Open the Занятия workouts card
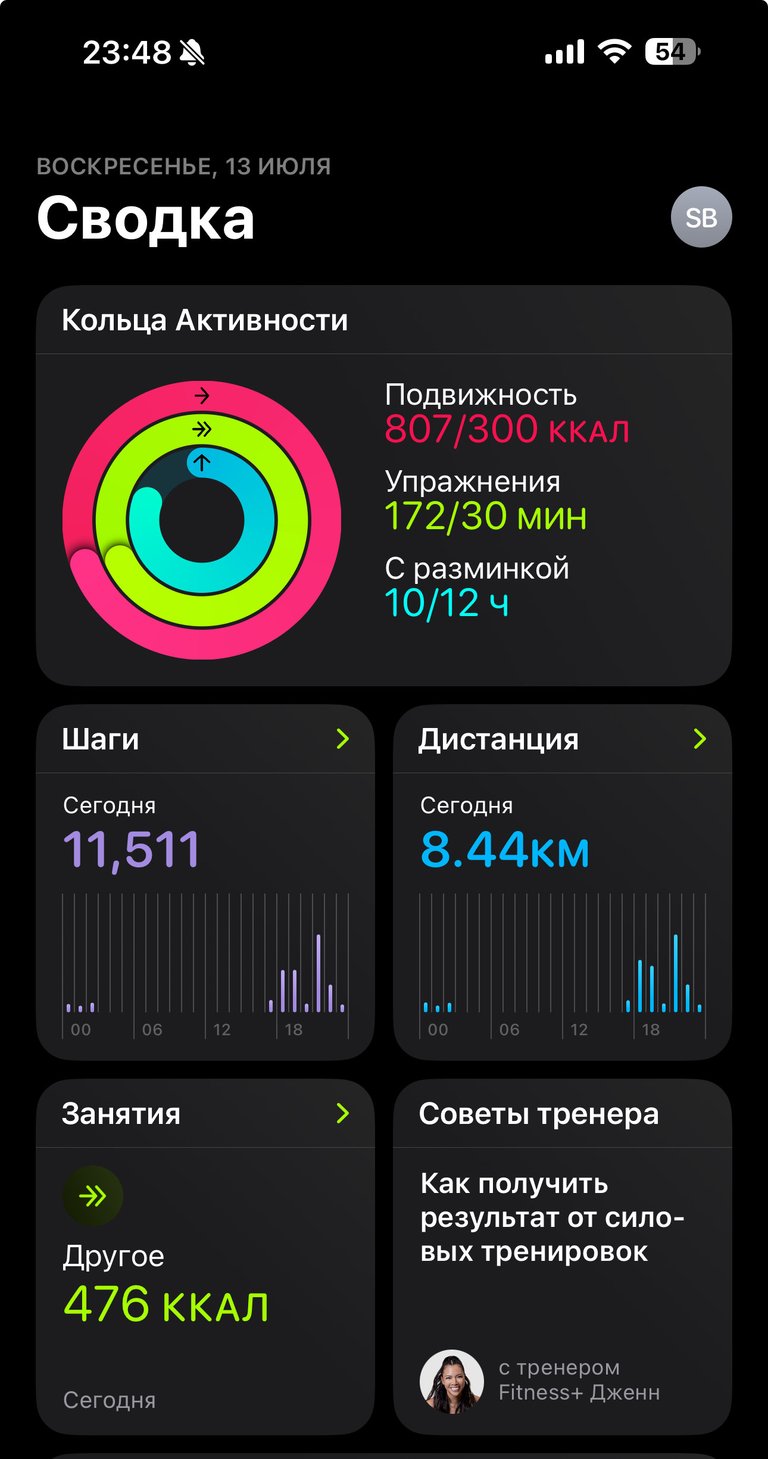 pos(205,1257)
